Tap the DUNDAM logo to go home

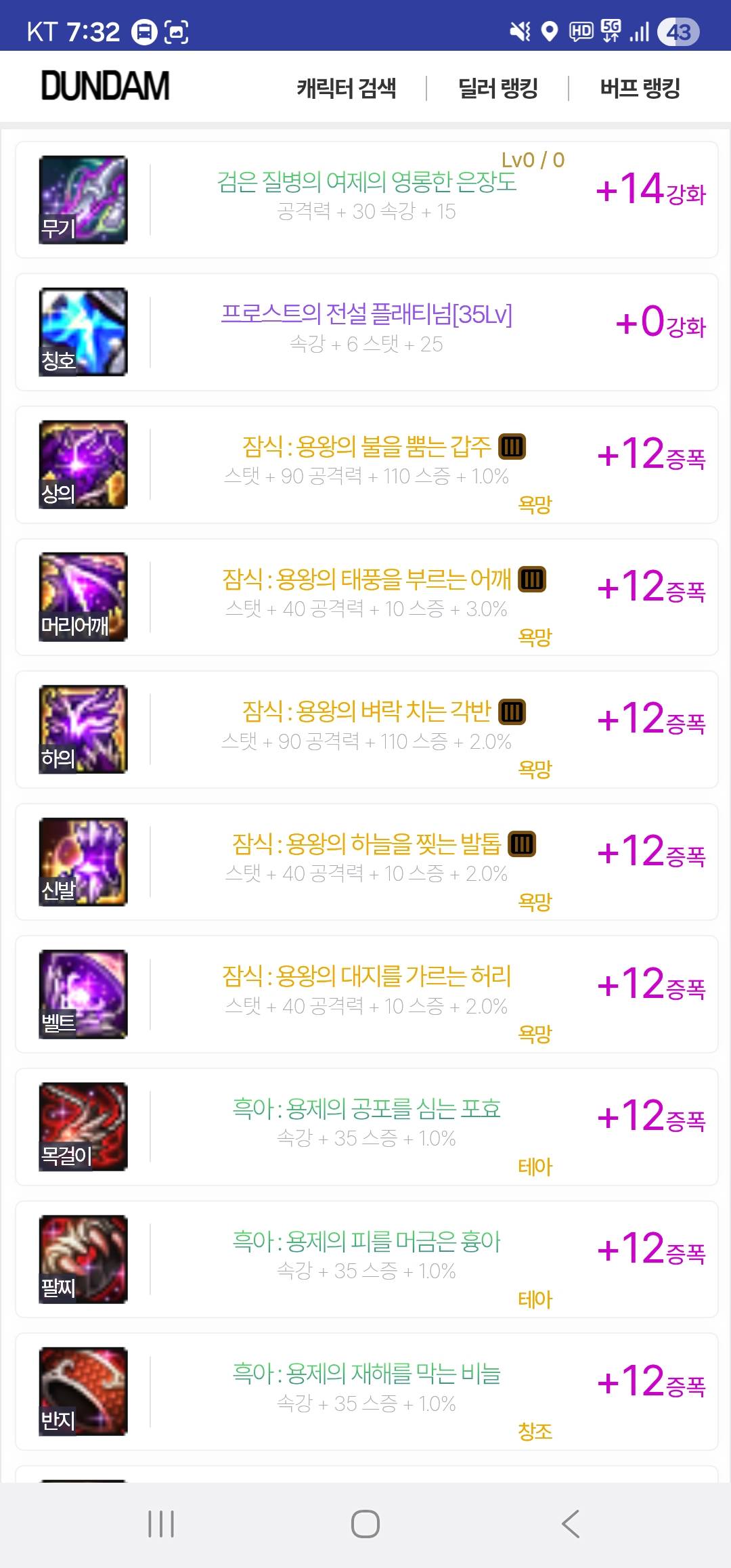[x=106, y=87]
